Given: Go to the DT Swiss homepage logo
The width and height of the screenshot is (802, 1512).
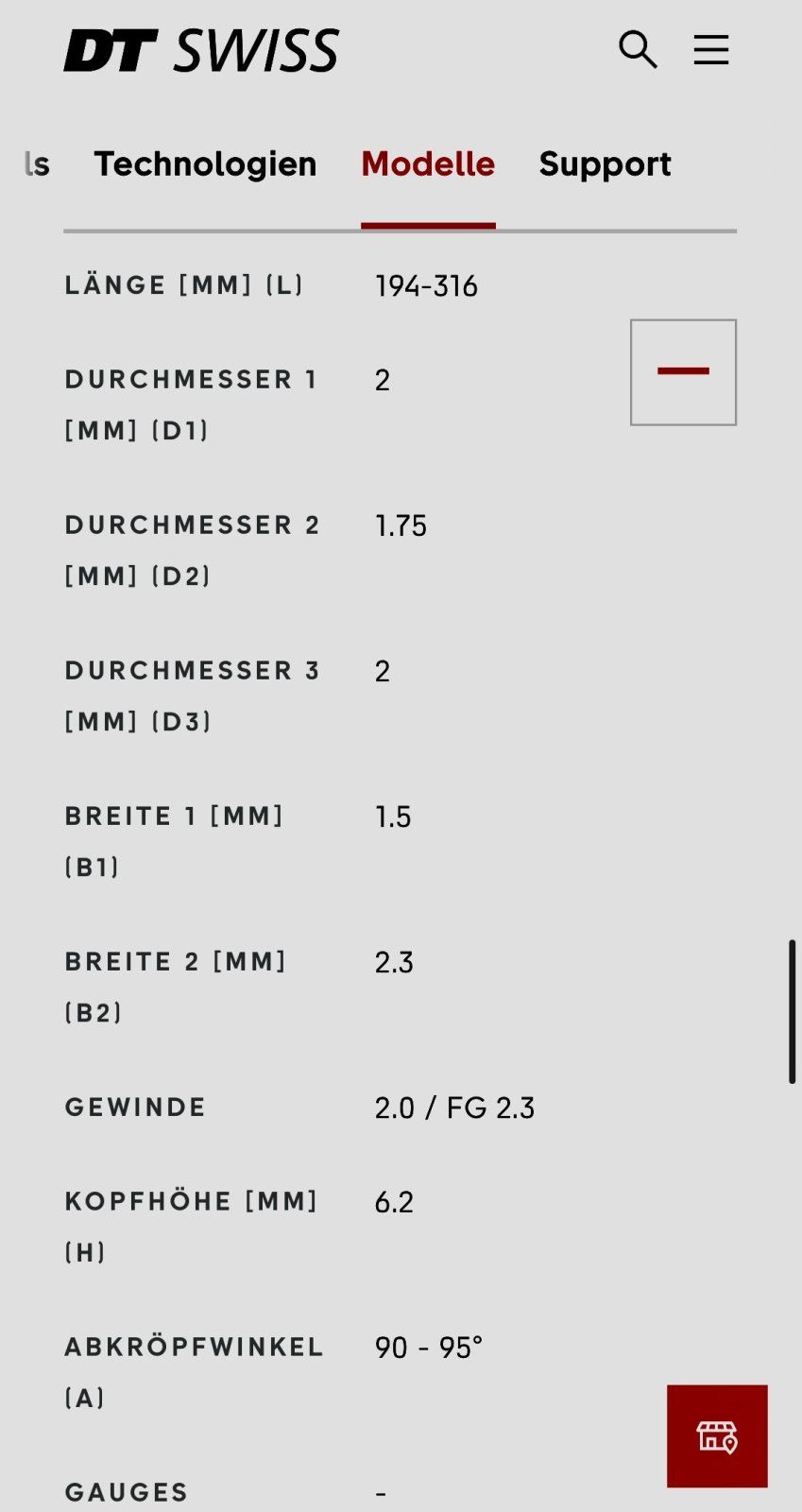Looking at the screenshot, I should pyautogui.click(x=201, y=51).
